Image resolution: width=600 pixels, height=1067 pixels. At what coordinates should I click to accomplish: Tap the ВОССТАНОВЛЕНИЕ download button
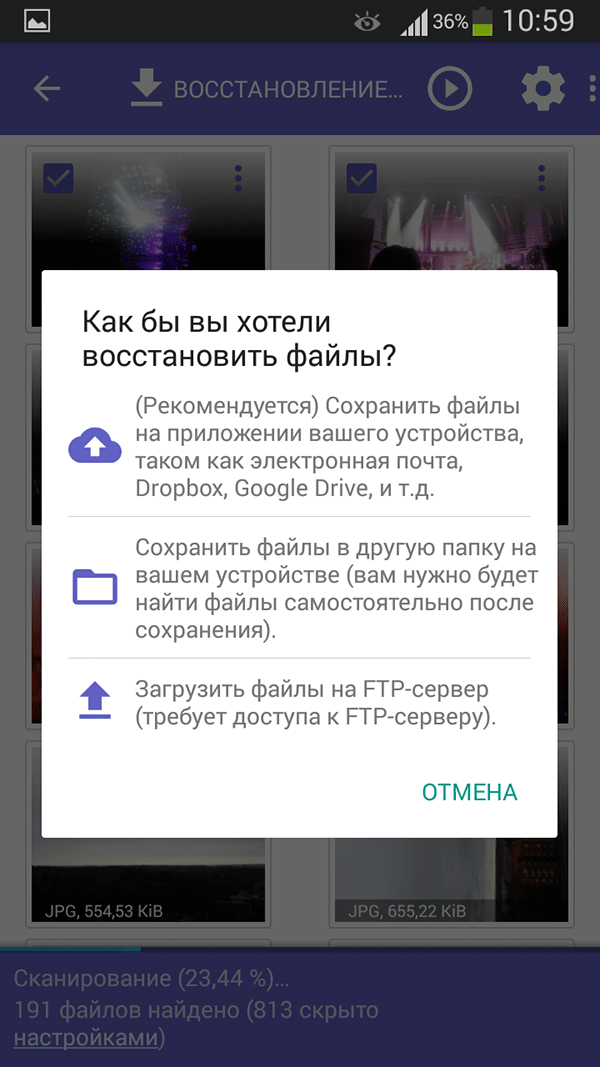(267, 89)
